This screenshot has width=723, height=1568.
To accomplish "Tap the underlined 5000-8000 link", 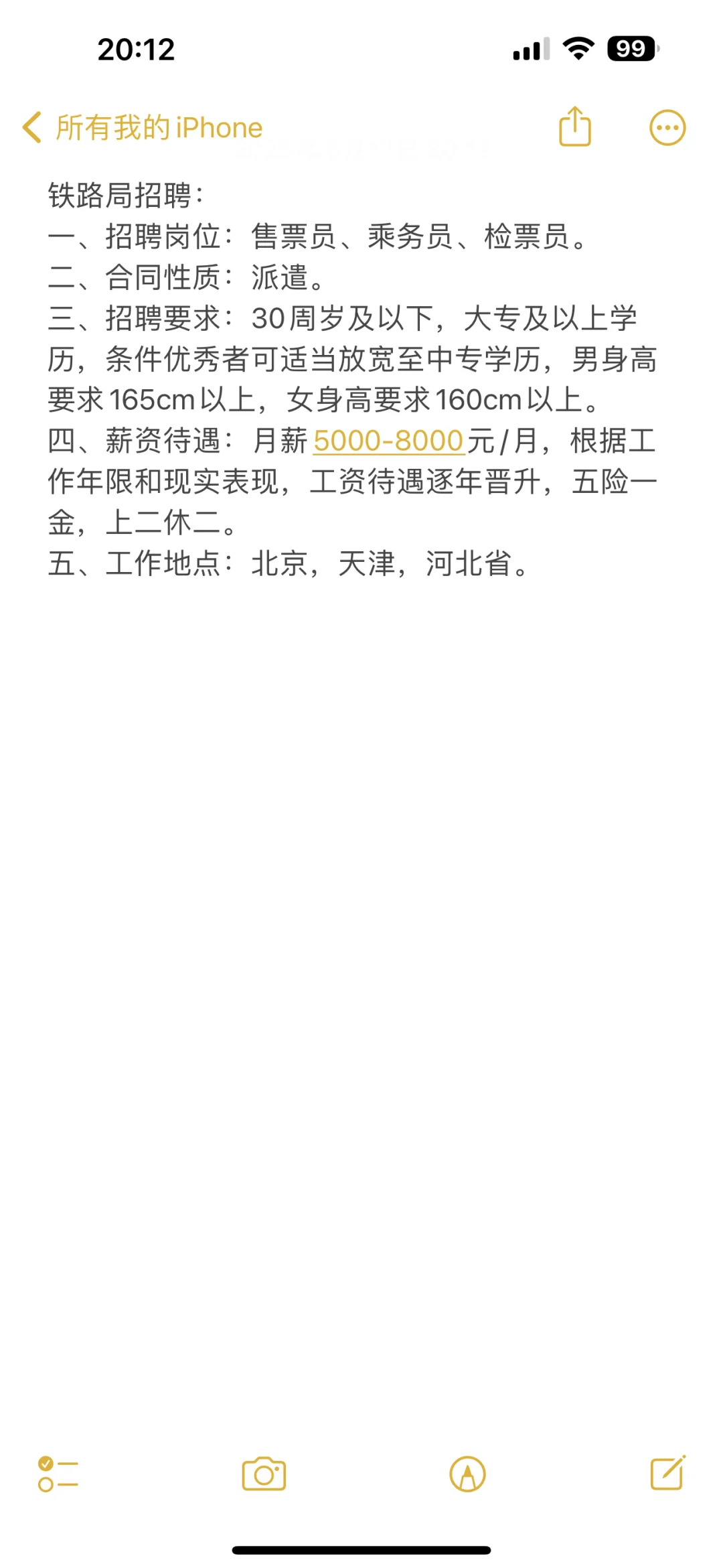I will [389, 441].
